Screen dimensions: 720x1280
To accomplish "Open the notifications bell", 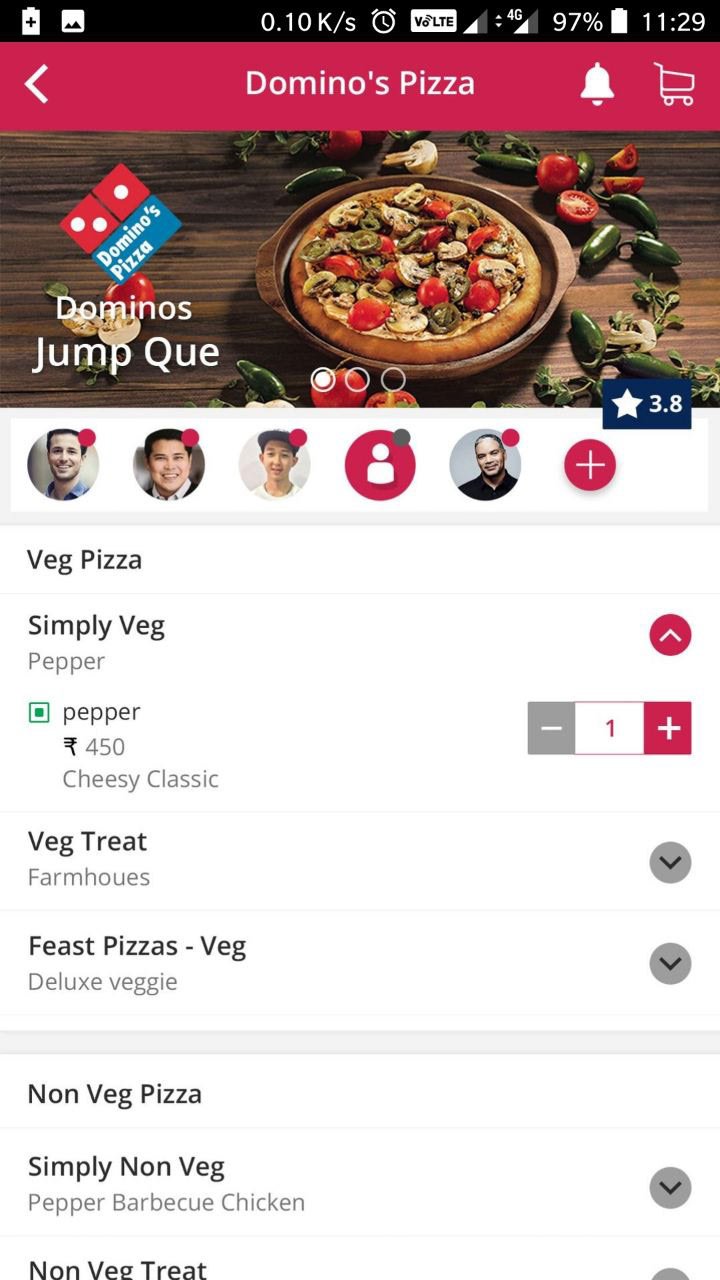I will coord(597,85).
